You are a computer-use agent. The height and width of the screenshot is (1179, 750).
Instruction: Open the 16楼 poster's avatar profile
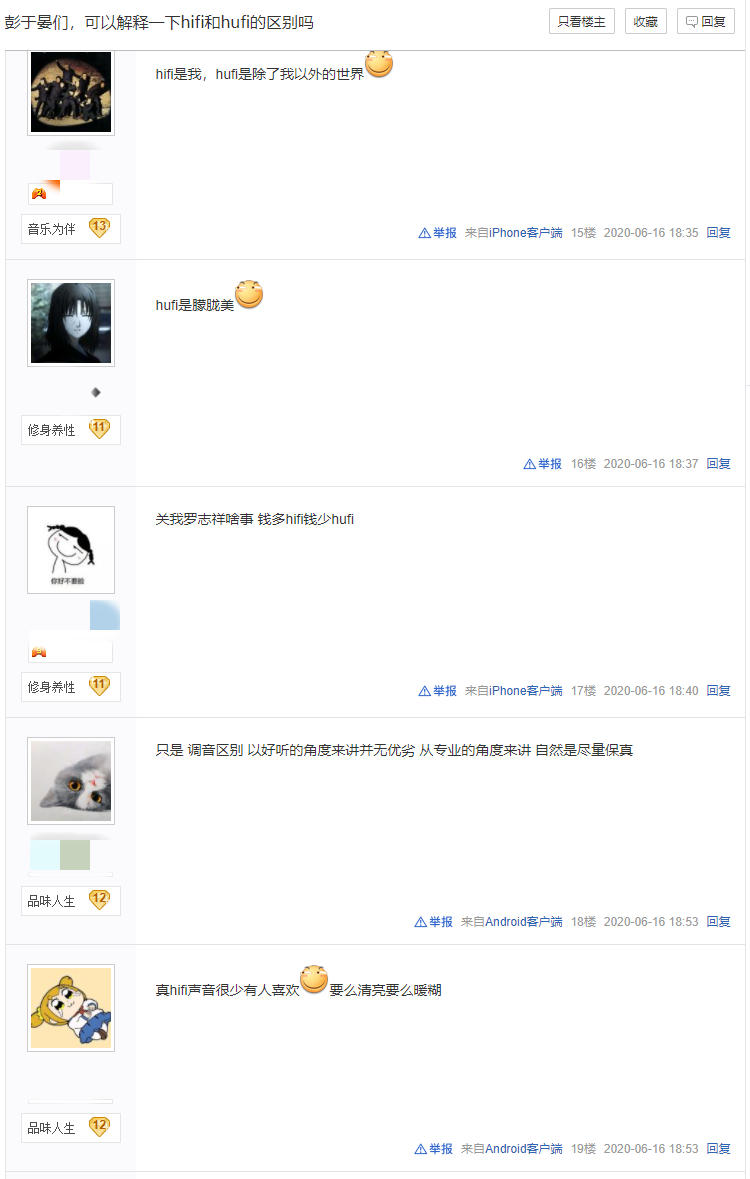70,322
